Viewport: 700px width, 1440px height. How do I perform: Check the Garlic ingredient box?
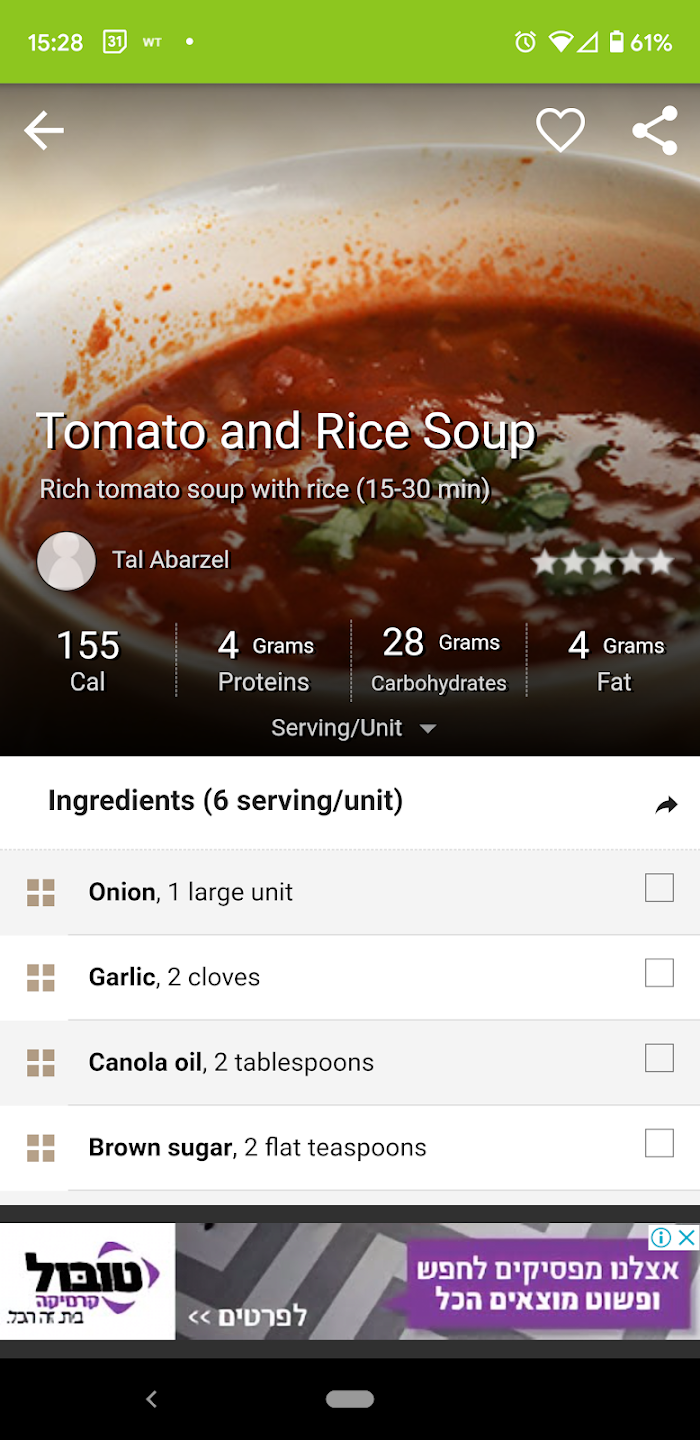[659, 973]
